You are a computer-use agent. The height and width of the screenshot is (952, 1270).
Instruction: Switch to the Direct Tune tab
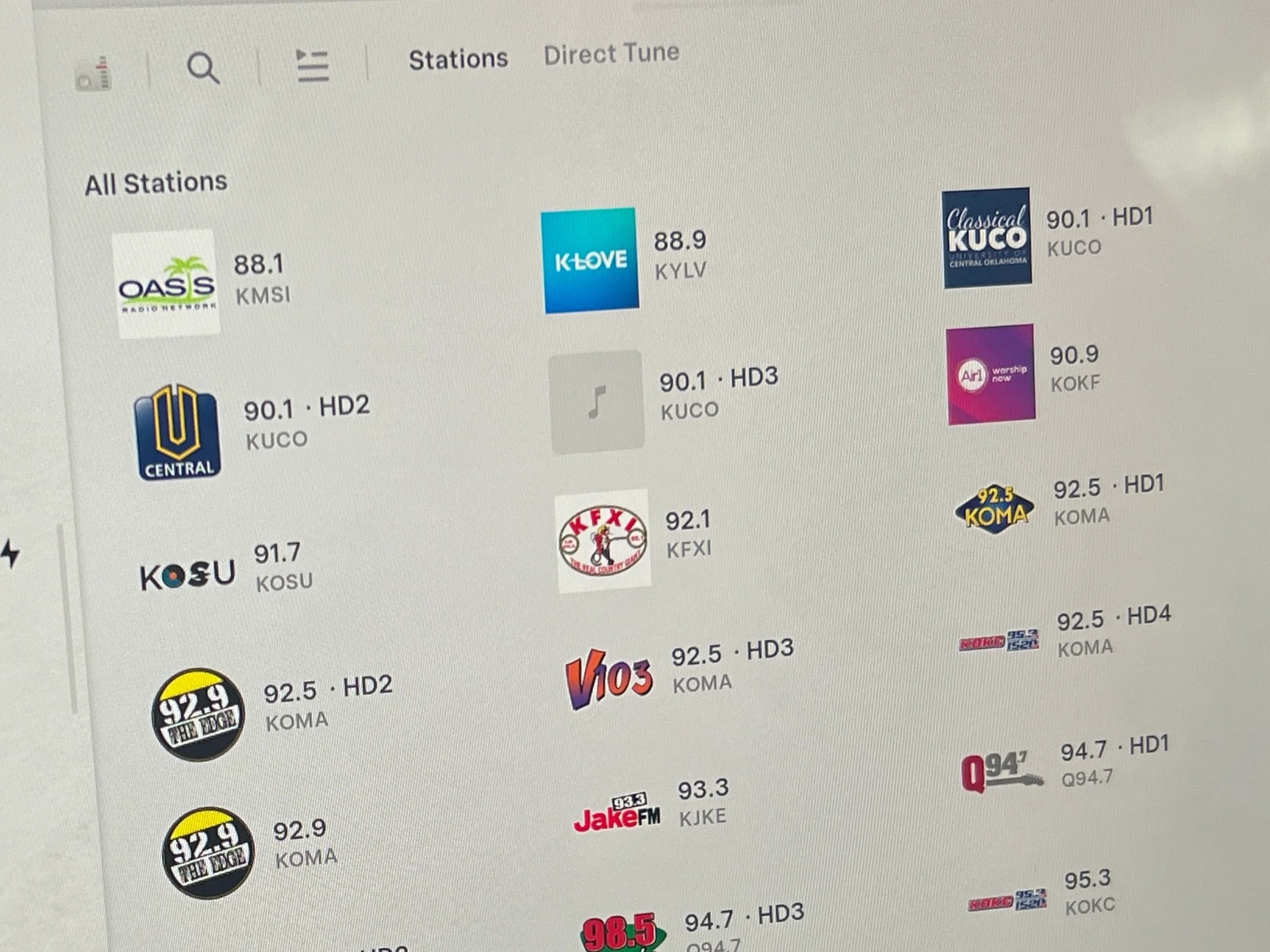click(611, 54)
